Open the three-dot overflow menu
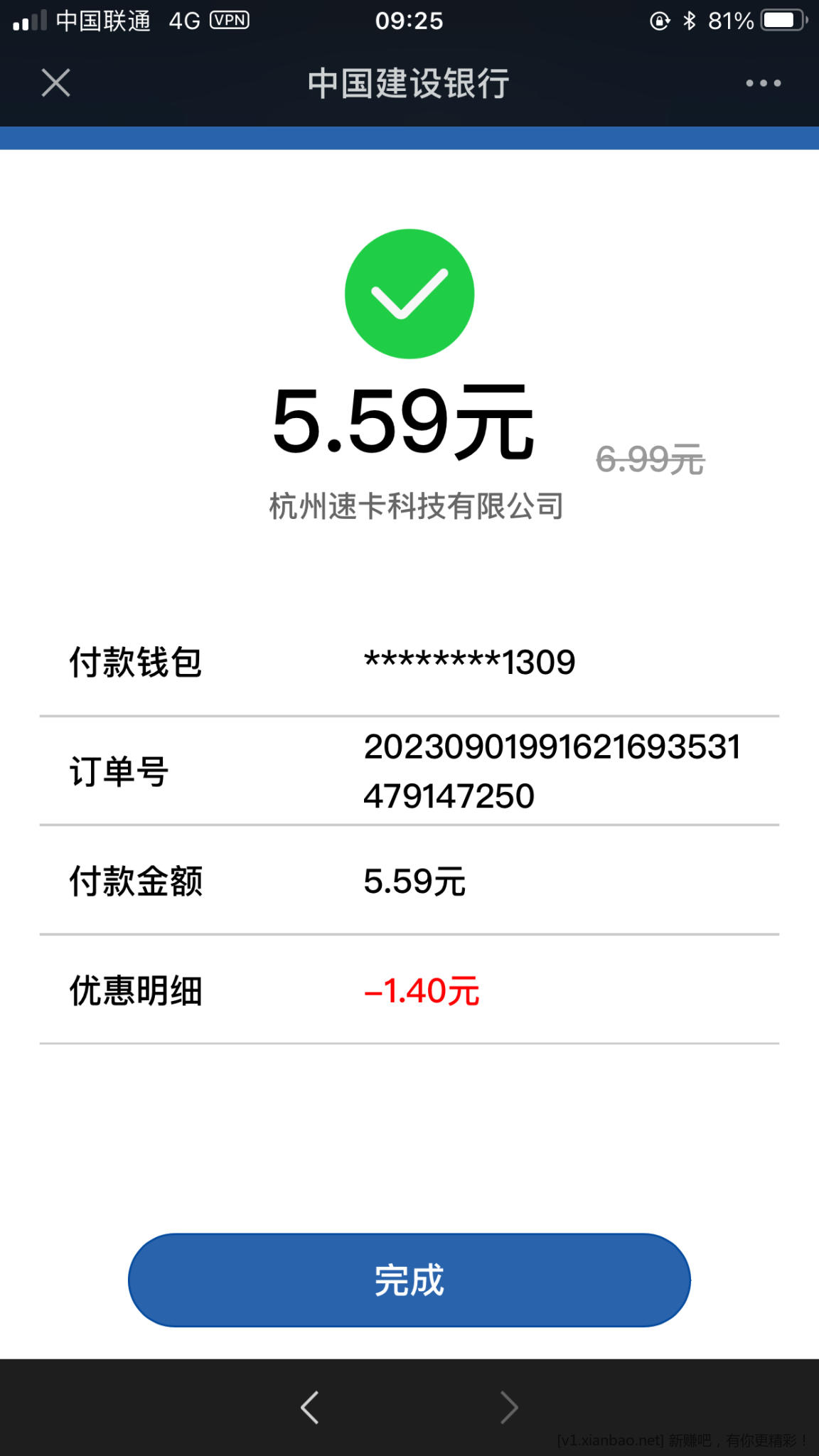The width and height of the screenshot is (819, 1456). (763, 83)
